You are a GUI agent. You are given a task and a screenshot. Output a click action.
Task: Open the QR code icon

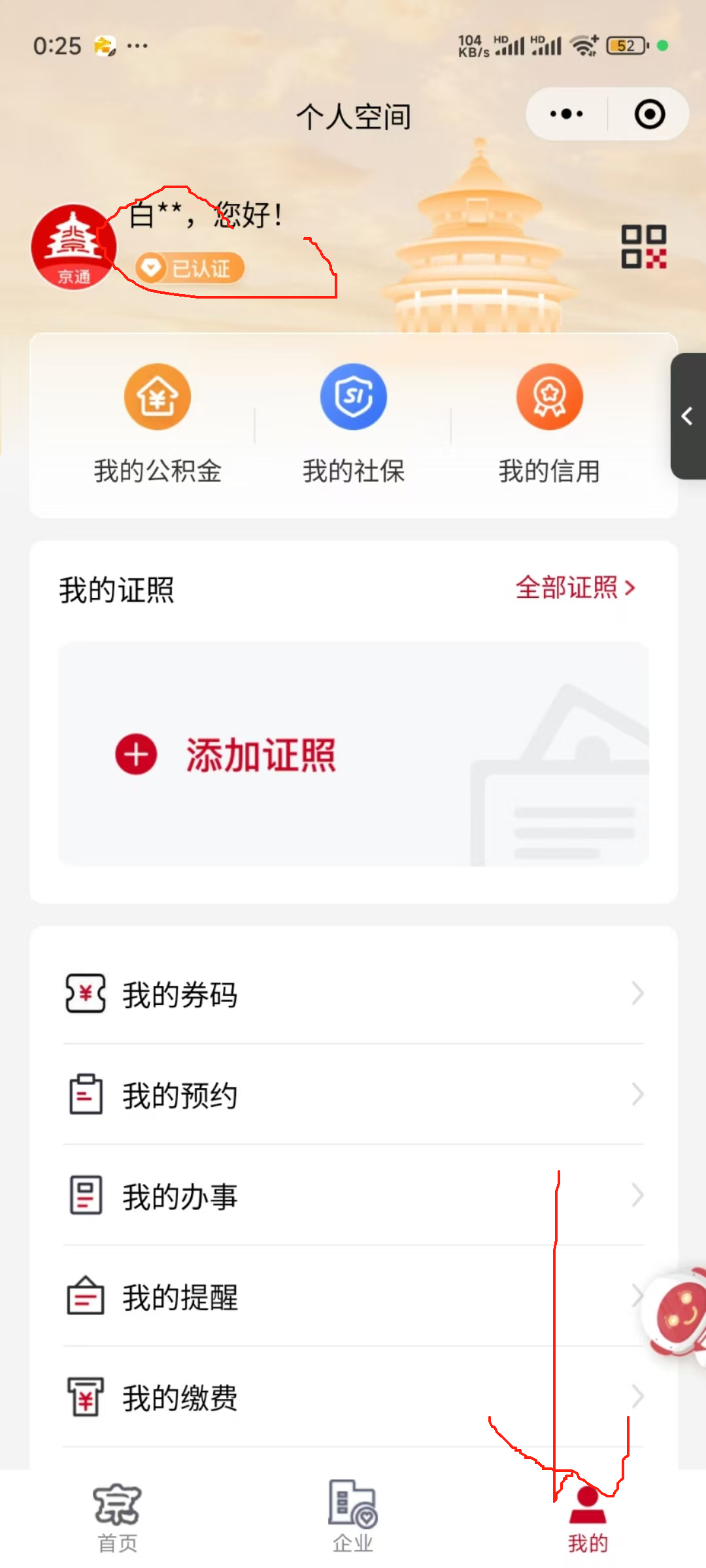pos(643,247)
